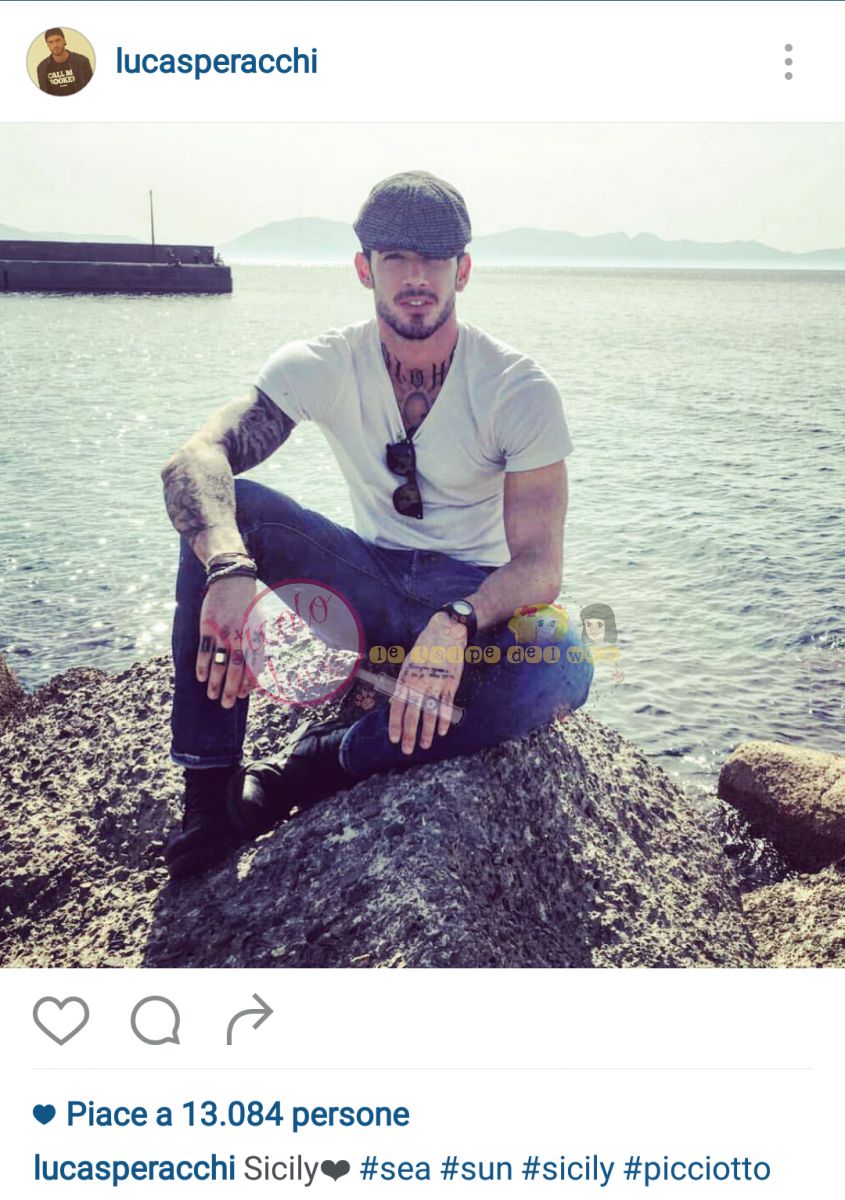Open lucasperacchi username in post header
This screenshot has width=845, height=1200.
click(216, 62)
